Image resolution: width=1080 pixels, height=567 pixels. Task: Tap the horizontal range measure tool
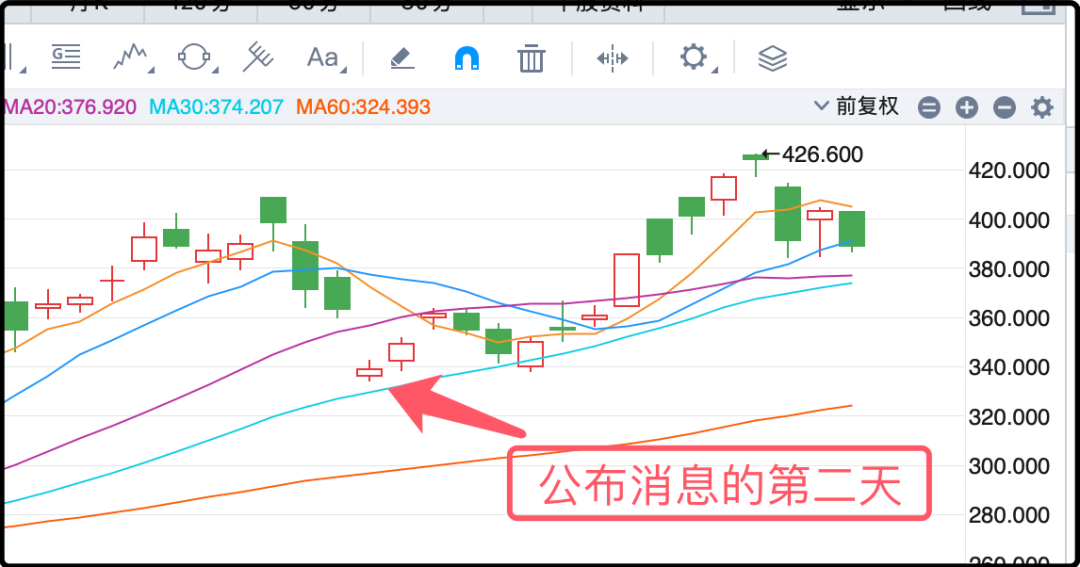(612, 58)
